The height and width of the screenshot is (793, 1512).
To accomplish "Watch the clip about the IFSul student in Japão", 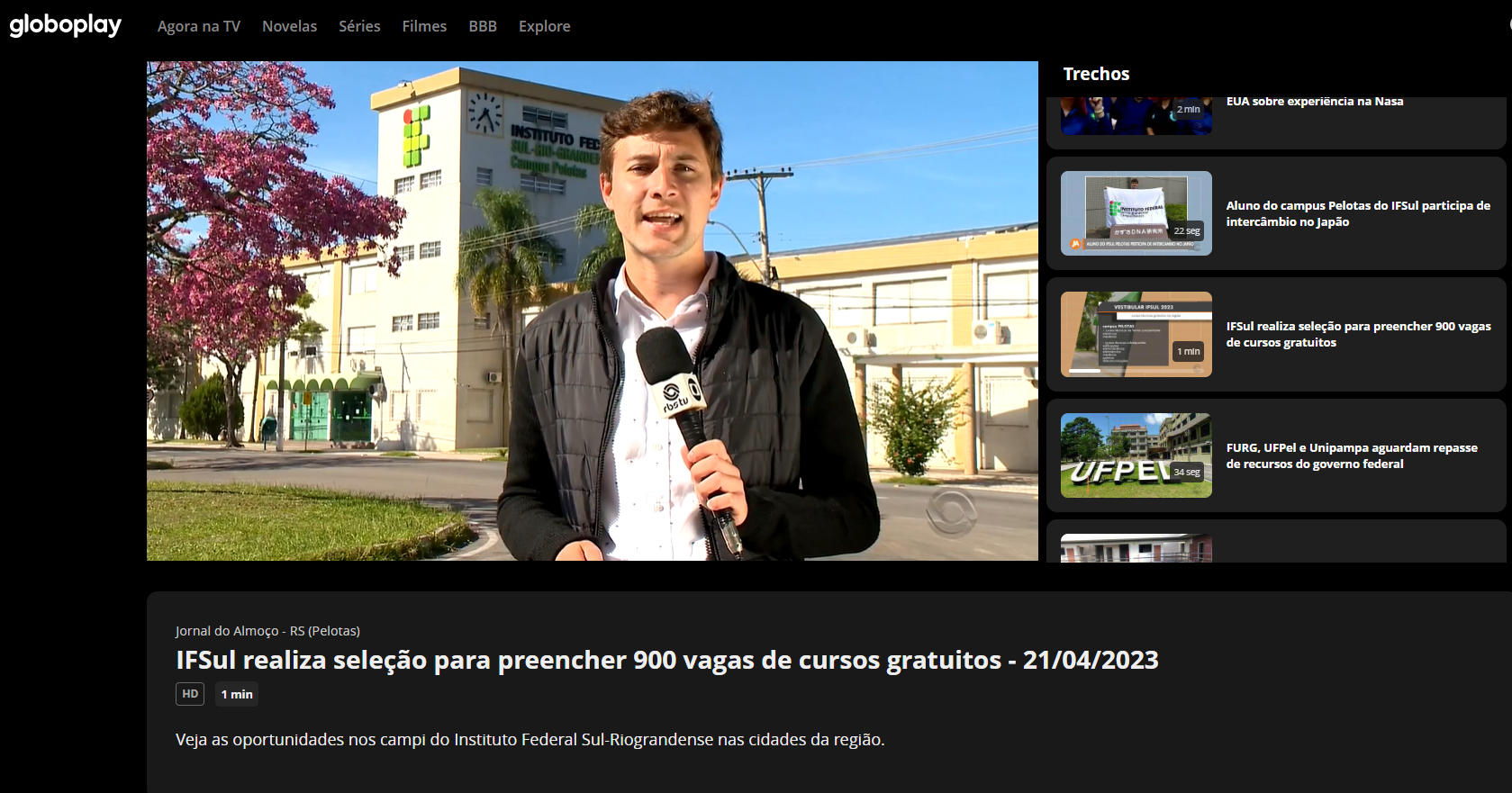I will click(1275, 213).
